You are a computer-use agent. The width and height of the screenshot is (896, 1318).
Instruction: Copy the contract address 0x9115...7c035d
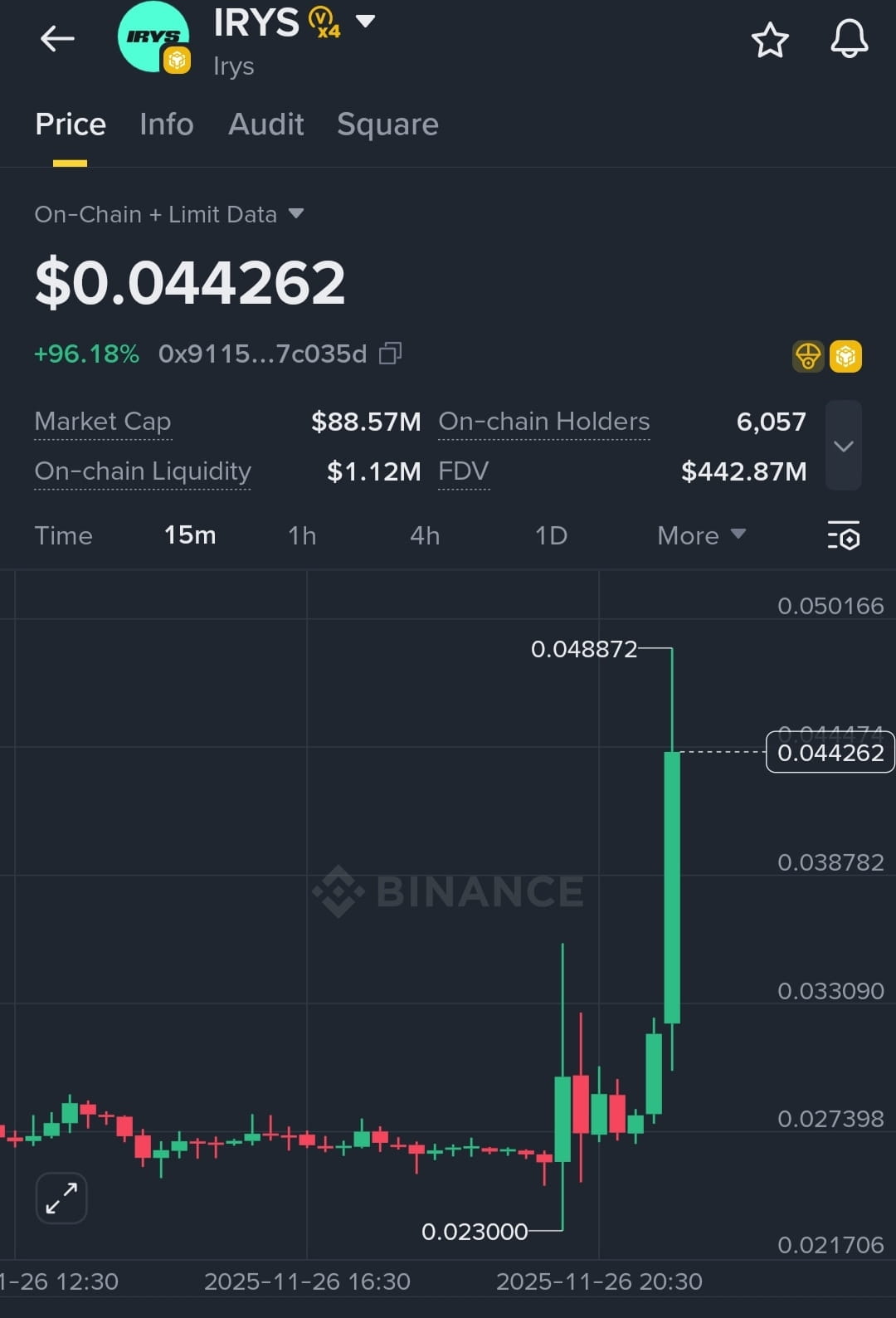[390, 354]
